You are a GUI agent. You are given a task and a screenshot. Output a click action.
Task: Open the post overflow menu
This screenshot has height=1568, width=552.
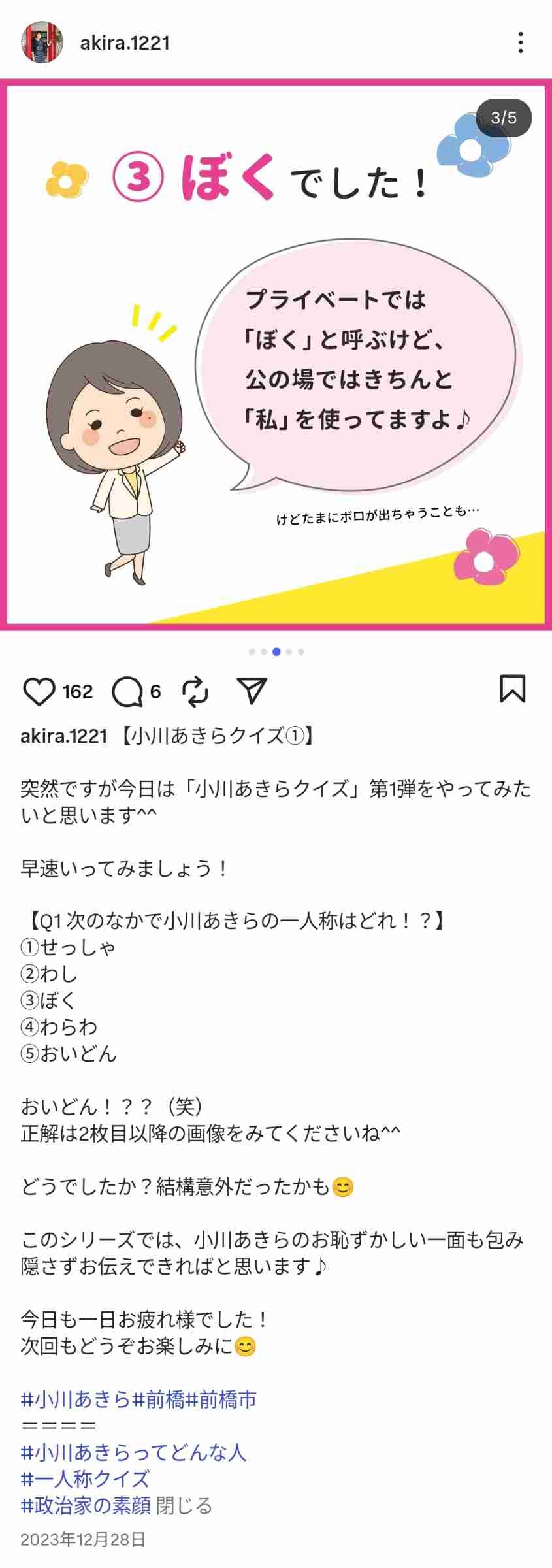point(520,43)
